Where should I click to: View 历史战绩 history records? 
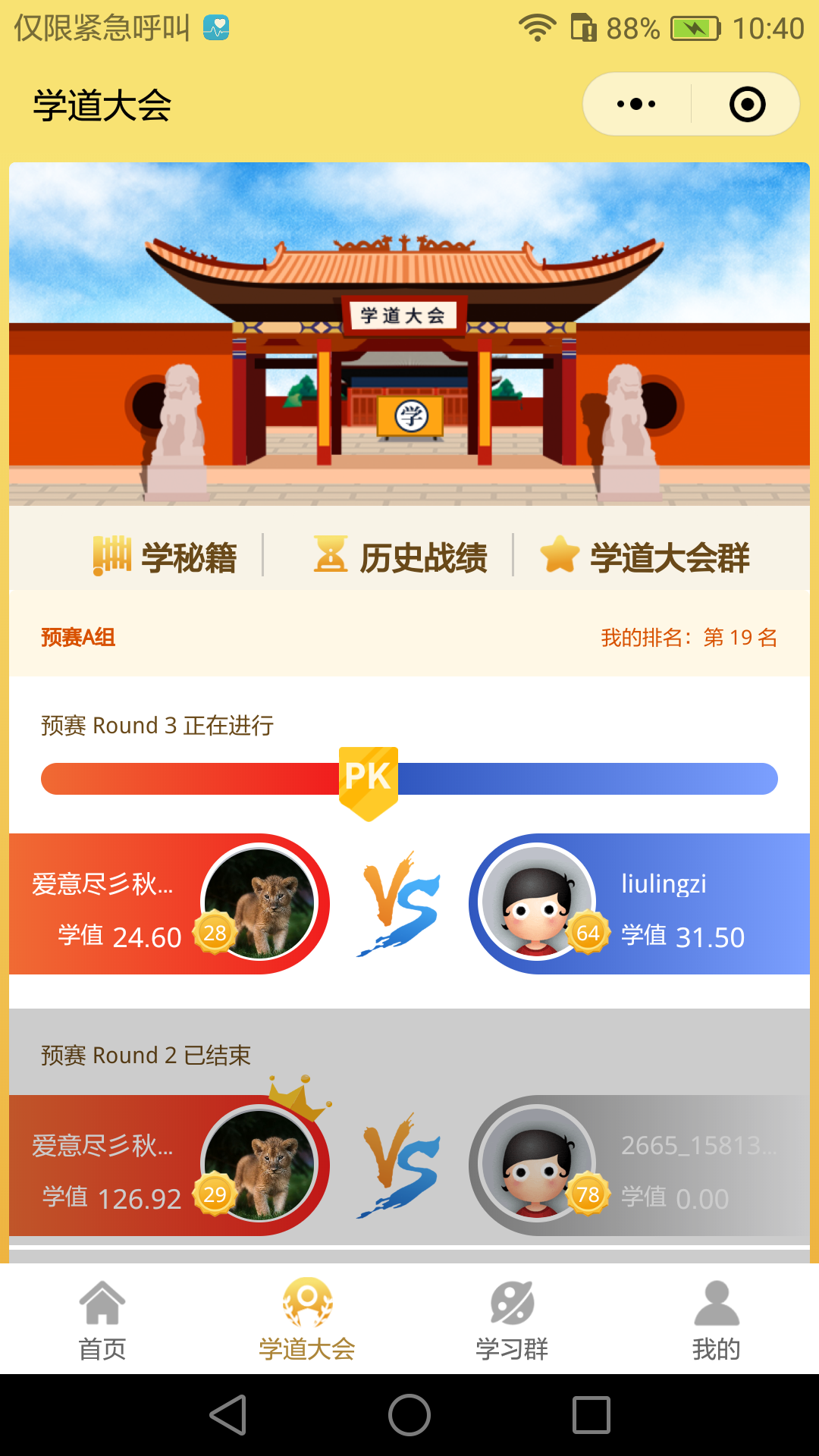(400, 557)
